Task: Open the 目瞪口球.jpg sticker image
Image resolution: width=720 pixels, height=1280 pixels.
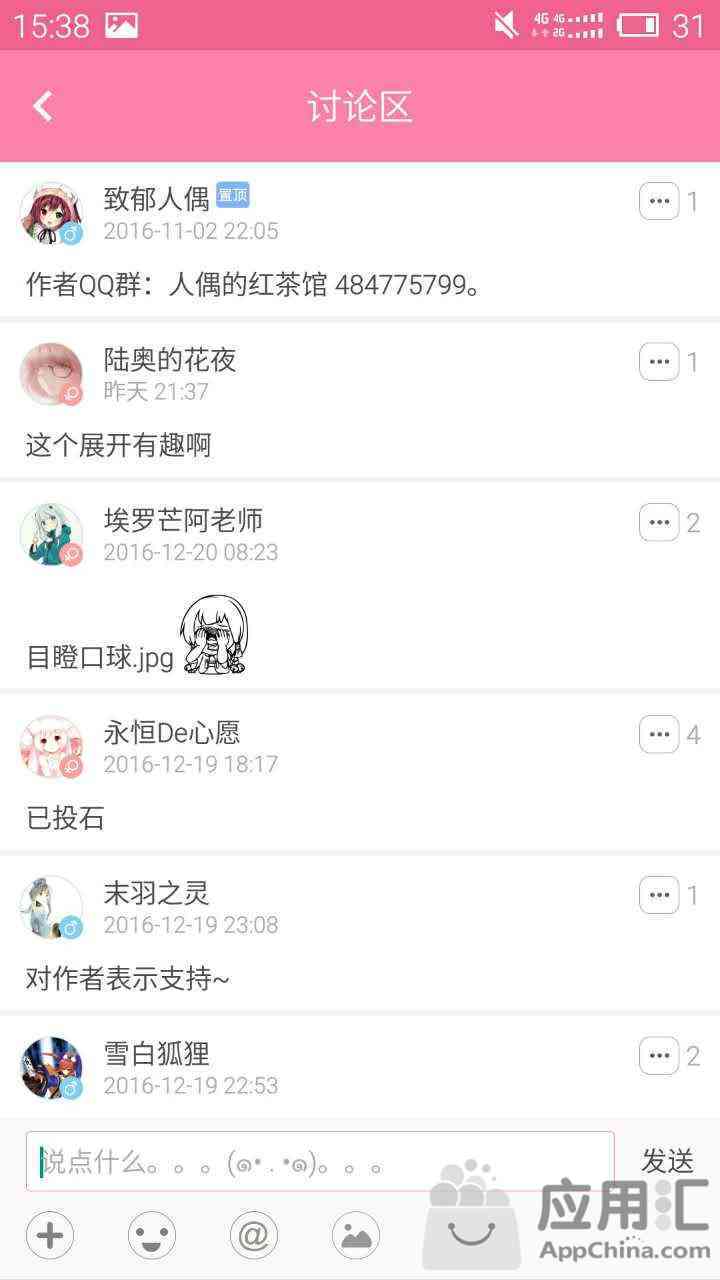Action: (x=215, y=637)
